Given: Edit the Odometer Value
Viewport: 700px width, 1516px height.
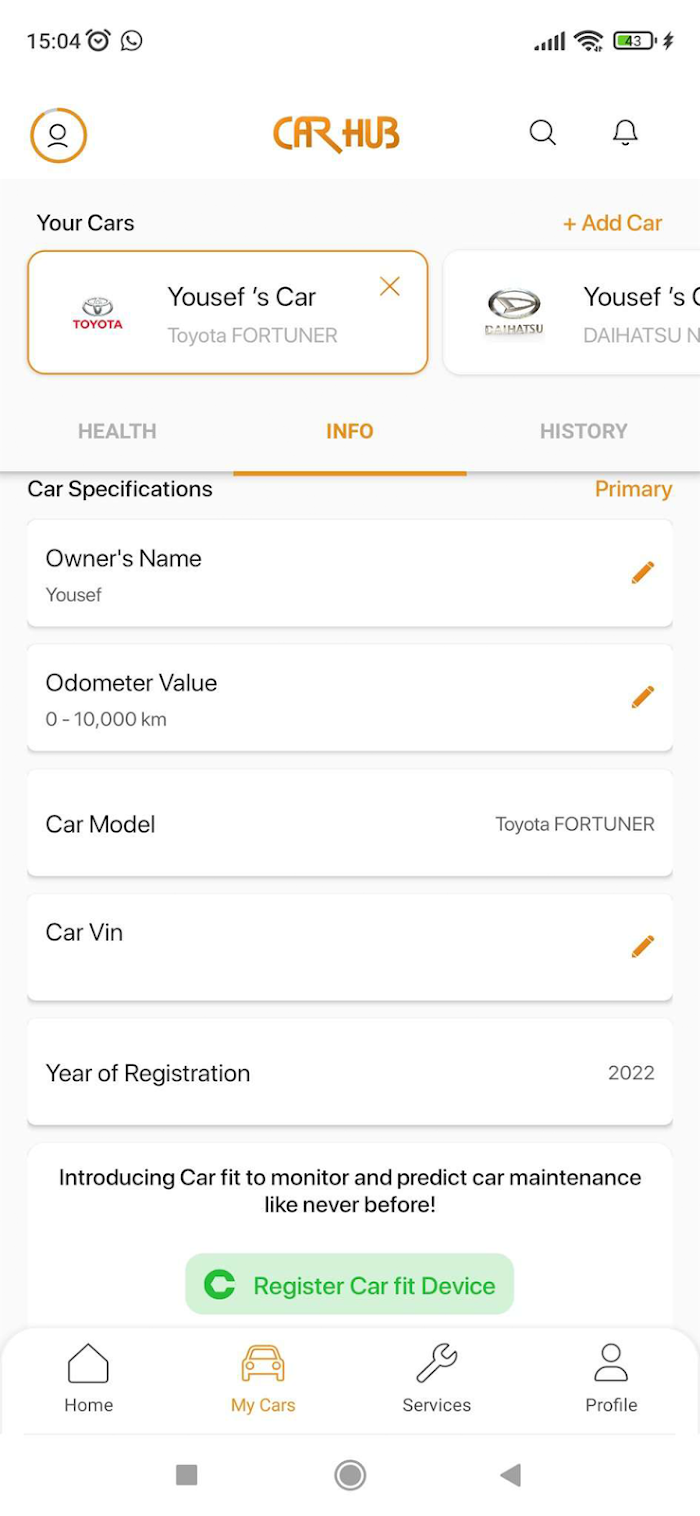Looking at the screenshot, I should coord(643,697).
